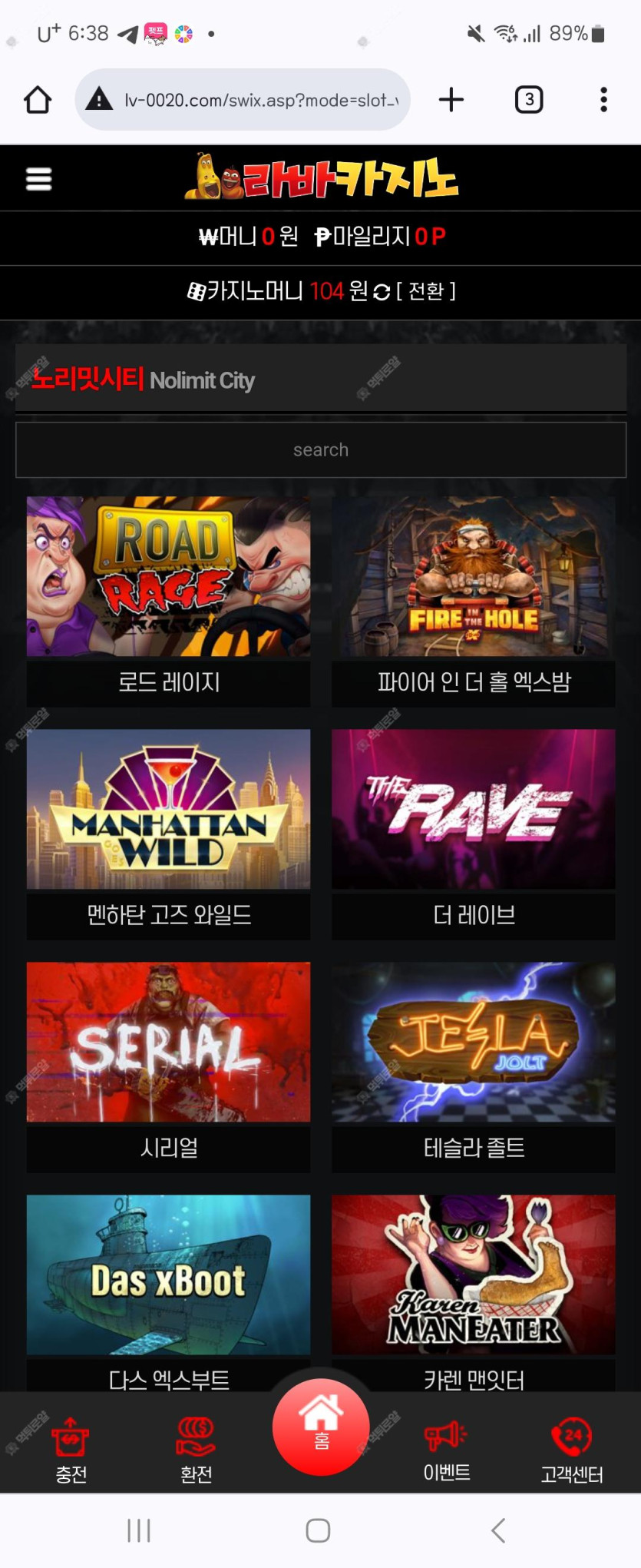The height and width of the screenshot is (1568, 641).
Task: Focus the game search field
Action: (321, 450)
